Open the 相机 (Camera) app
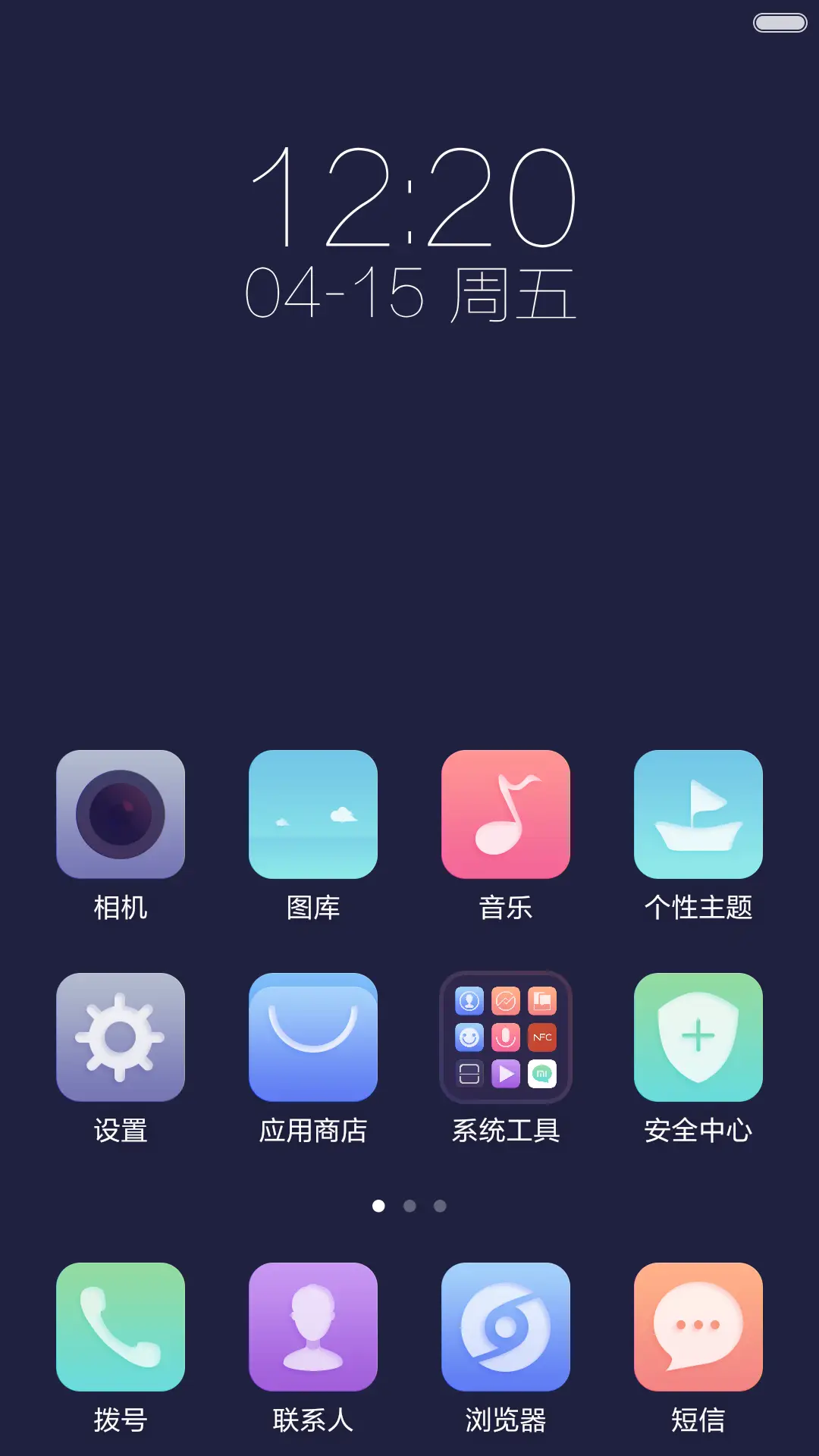The height and width of the screenshot is (1456, 819). [122, 814]
